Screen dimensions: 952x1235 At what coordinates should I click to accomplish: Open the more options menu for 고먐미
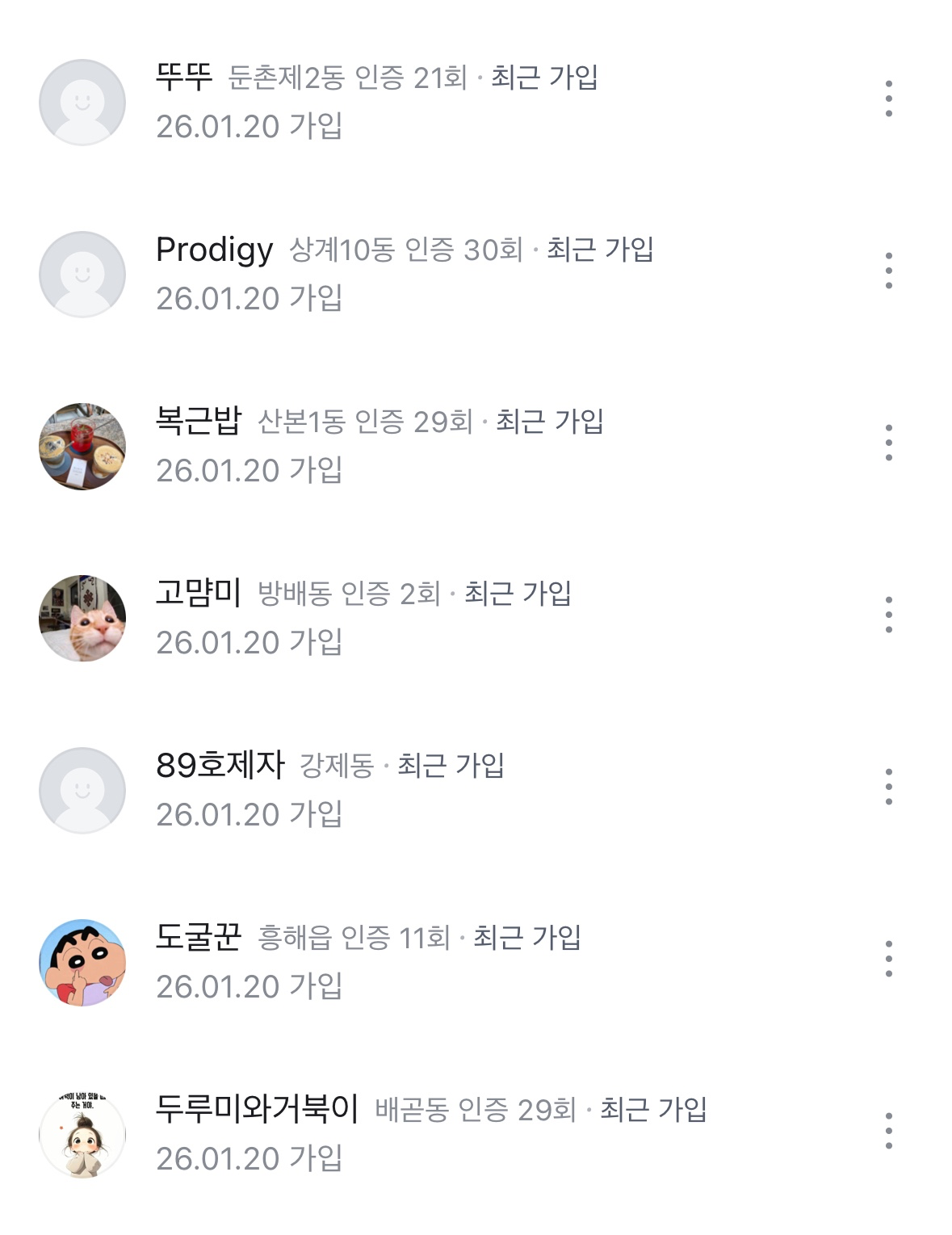click(888, 615)
